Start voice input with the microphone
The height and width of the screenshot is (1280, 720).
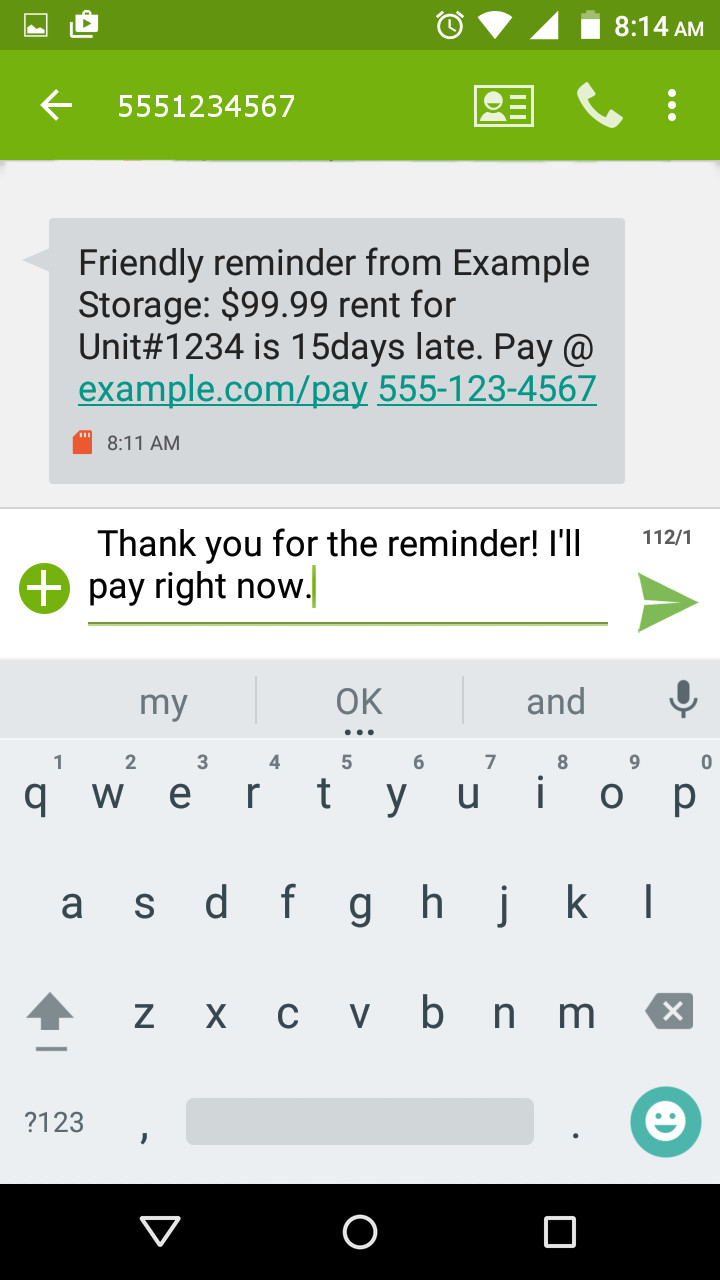point(683,700)
